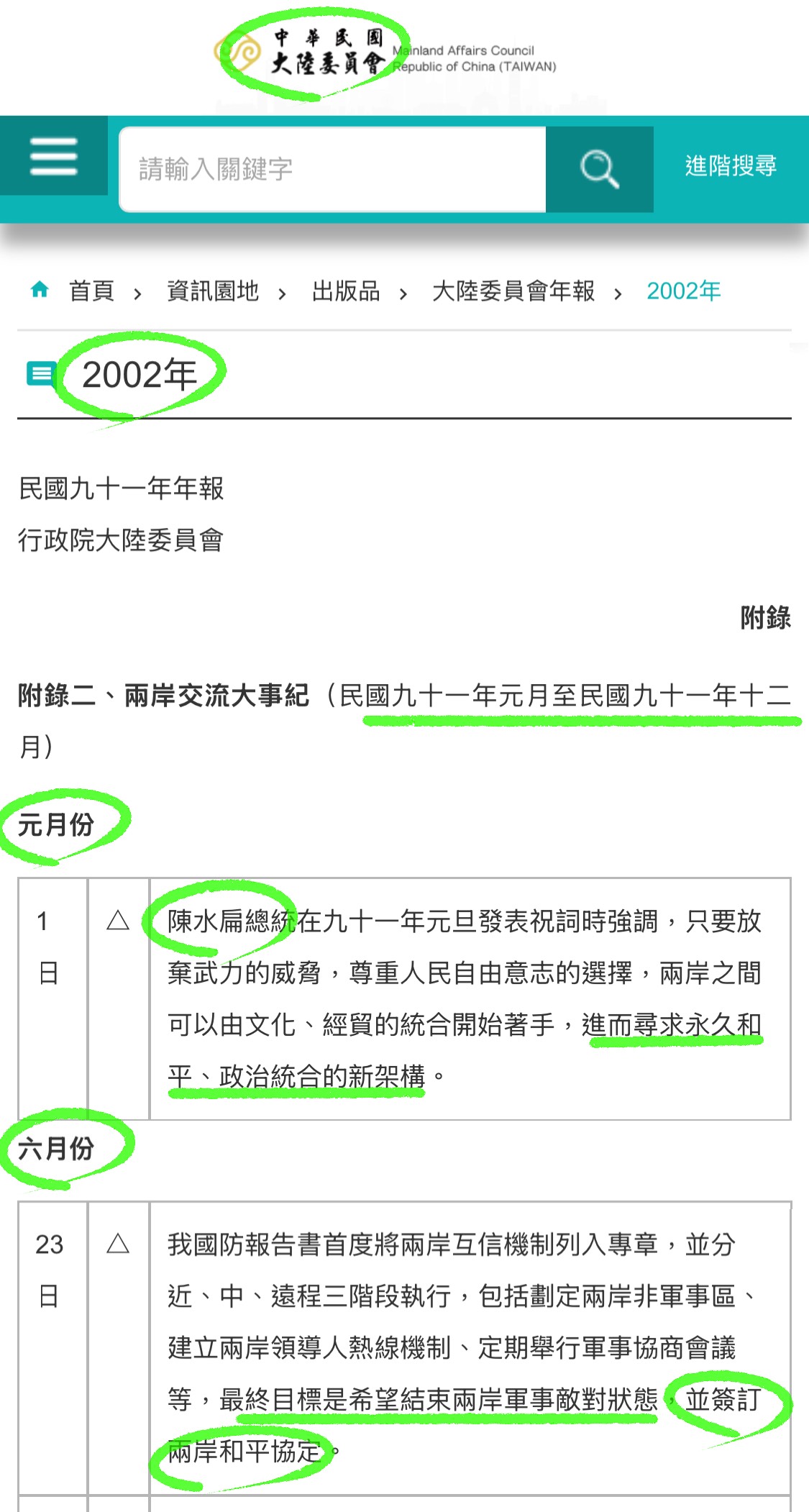Tap the home icon in breadcrumb
The image size is (809, 1512).
coord(40,289)
